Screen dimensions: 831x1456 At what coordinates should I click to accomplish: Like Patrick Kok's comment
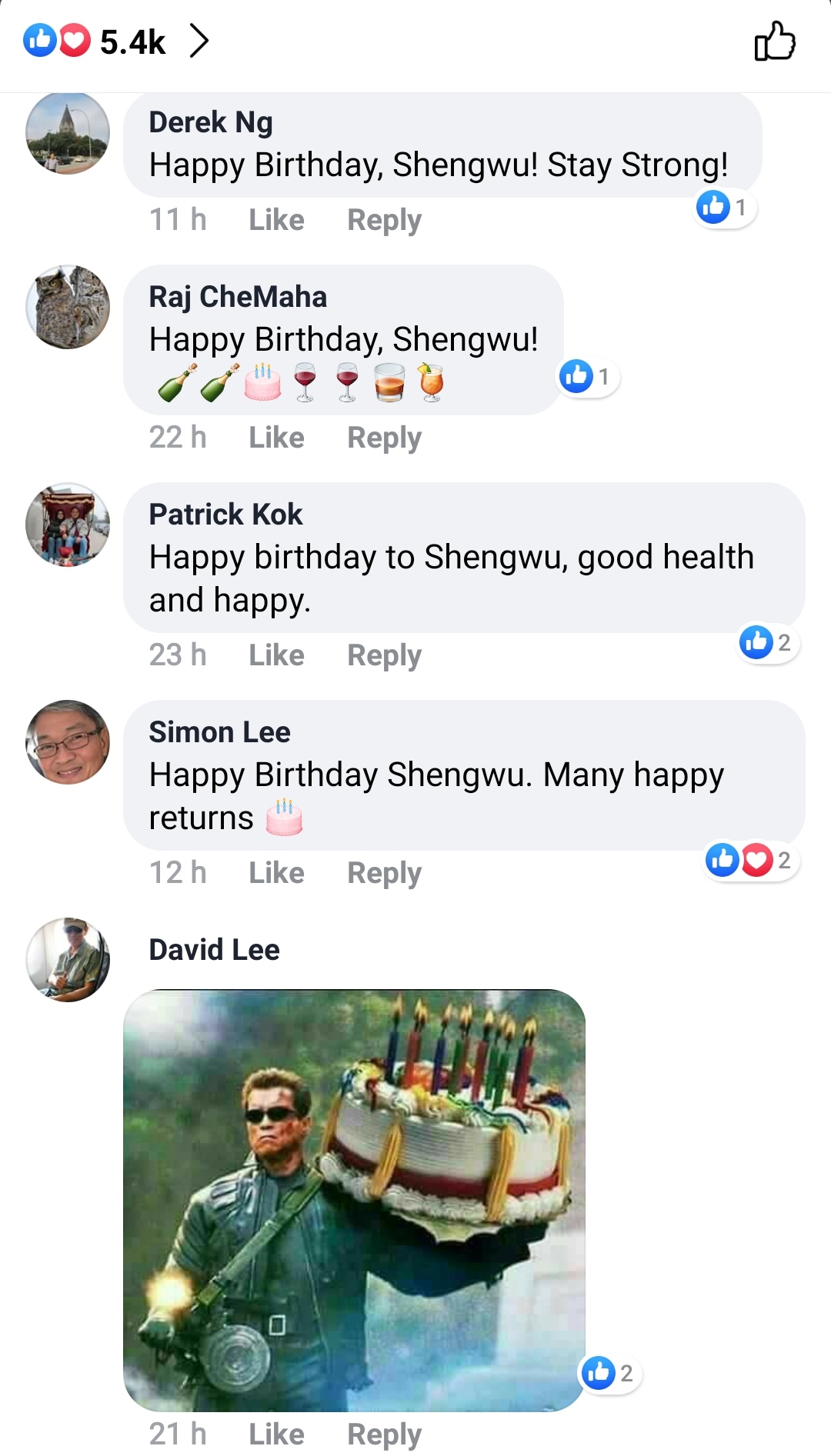[276, 655]
